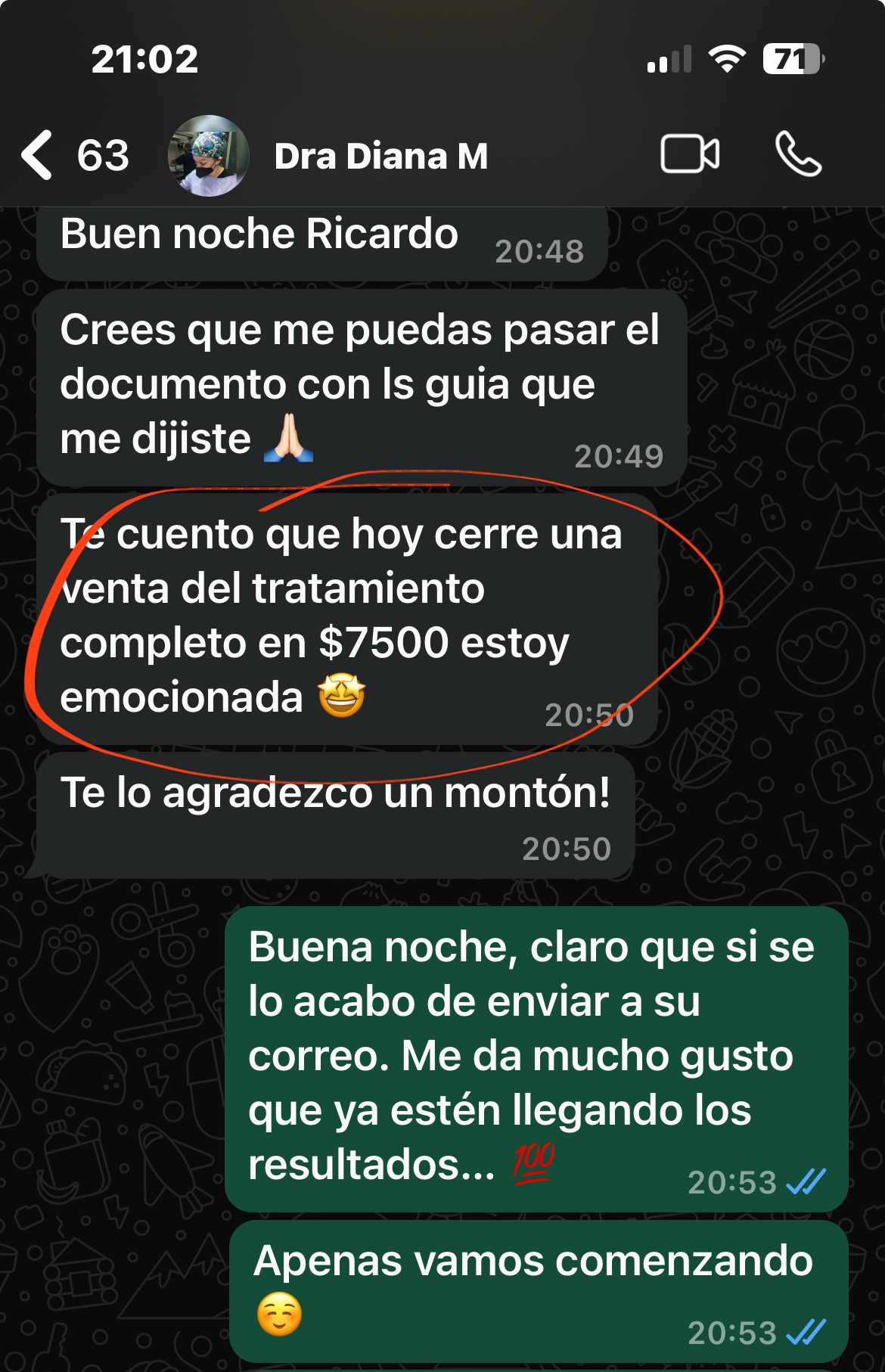Start a video call with Dra Diana M
Viewport: 885px width, 1372px height.
689,154
